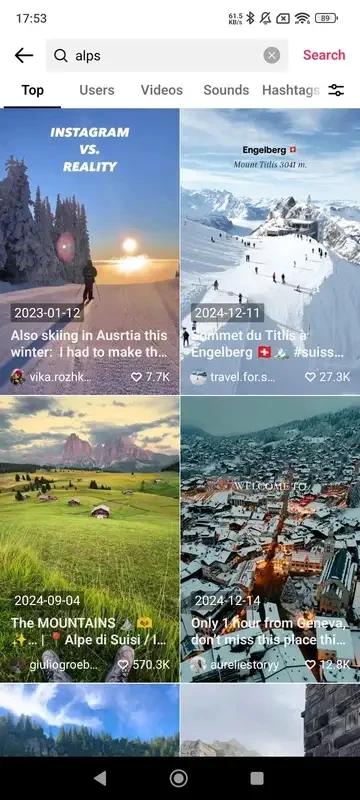Open recent apps from navigation bar
Viewport: 360px width, 800px height.
tap(257, 778)
